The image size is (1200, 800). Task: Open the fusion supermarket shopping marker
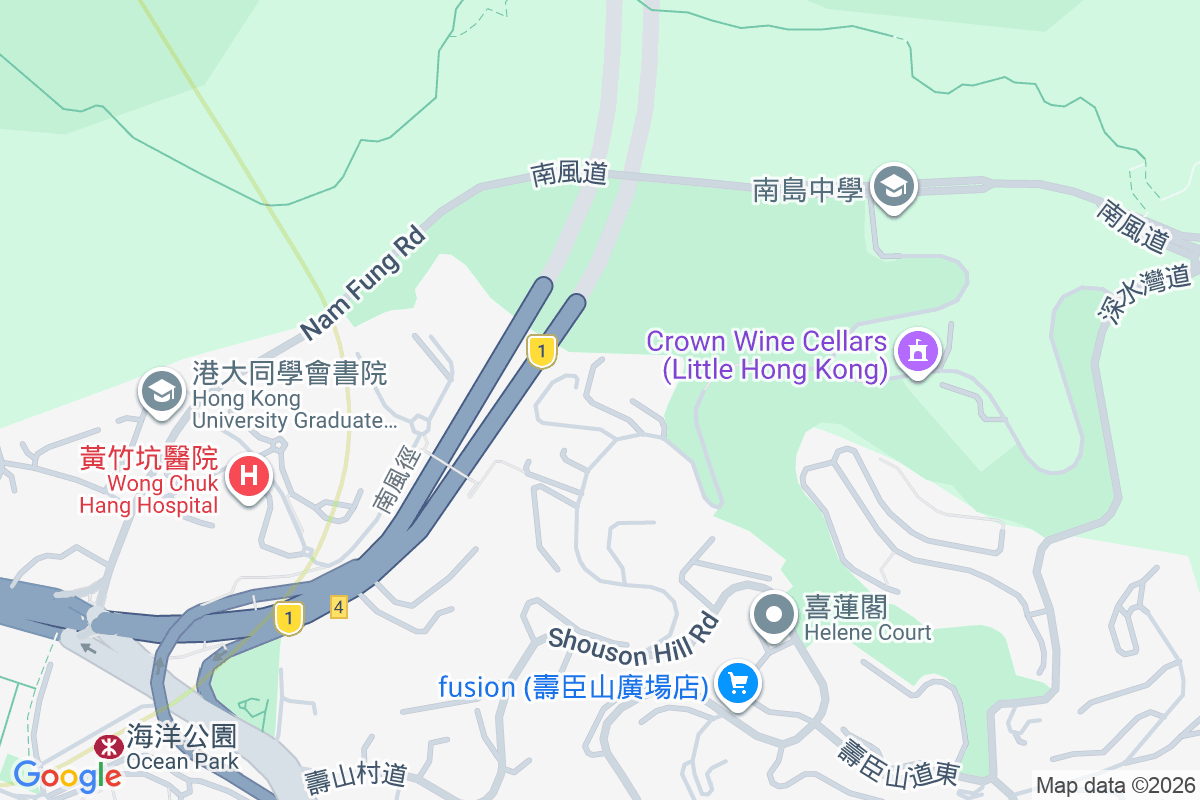coord(739,686)
